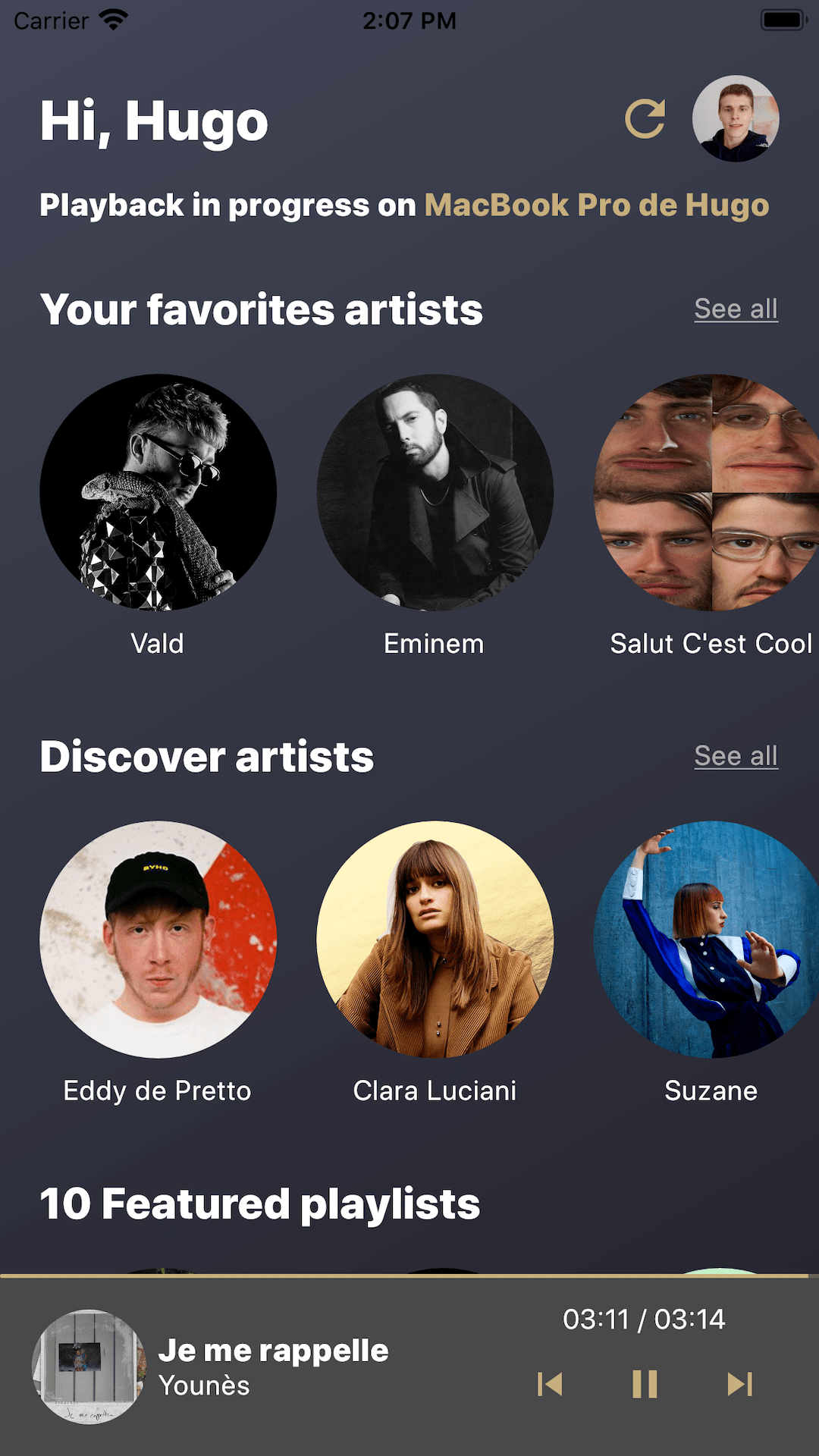Open Eddy de Pretto's artist page
Image resolution: width=819 pixels, height=1456 pixels.
(x=158, y=940)
